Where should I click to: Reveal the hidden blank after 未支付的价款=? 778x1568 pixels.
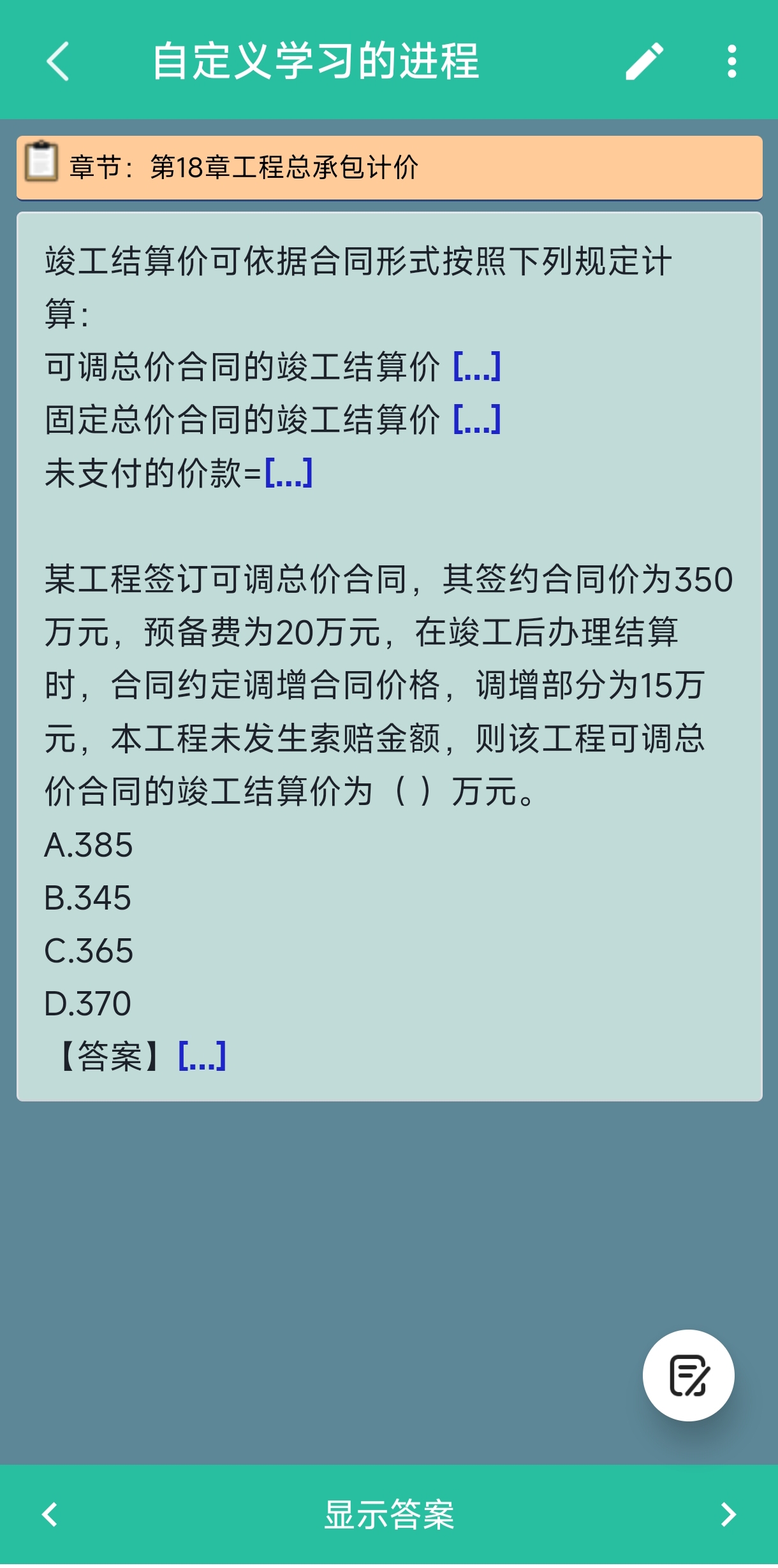pyautogui.click(x=289, y=473)
